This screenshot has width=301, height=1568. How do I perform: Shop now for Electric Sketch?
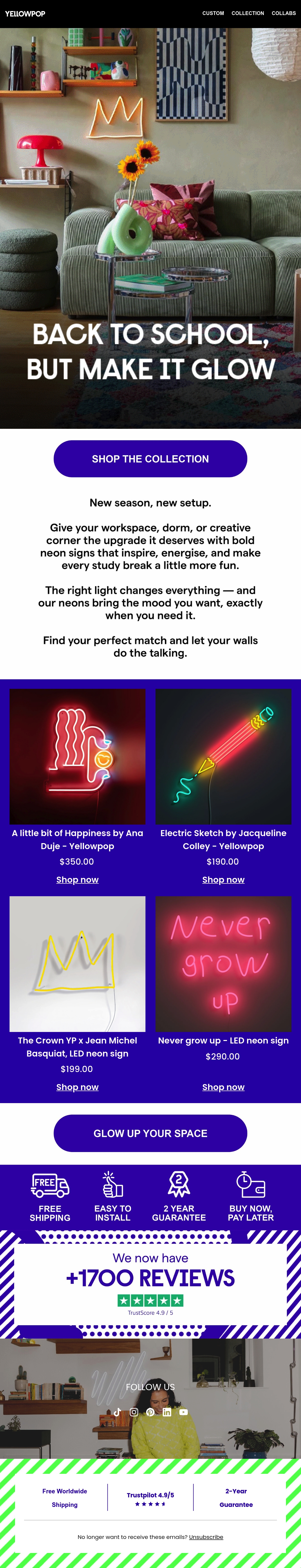pyautogui.click(x=223, y=880)
